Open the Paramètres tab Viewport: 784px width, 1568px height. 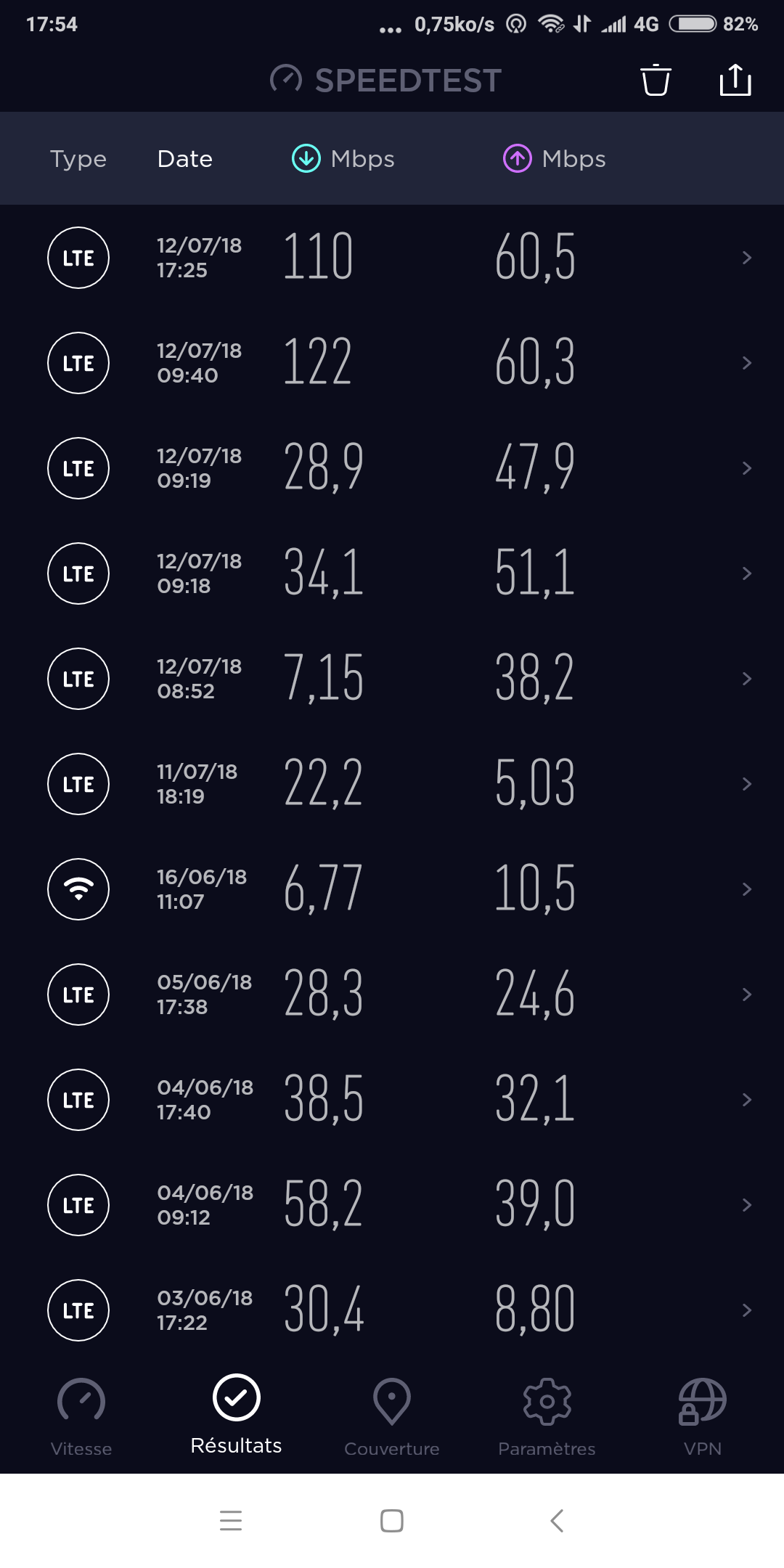pos(547,1417)
